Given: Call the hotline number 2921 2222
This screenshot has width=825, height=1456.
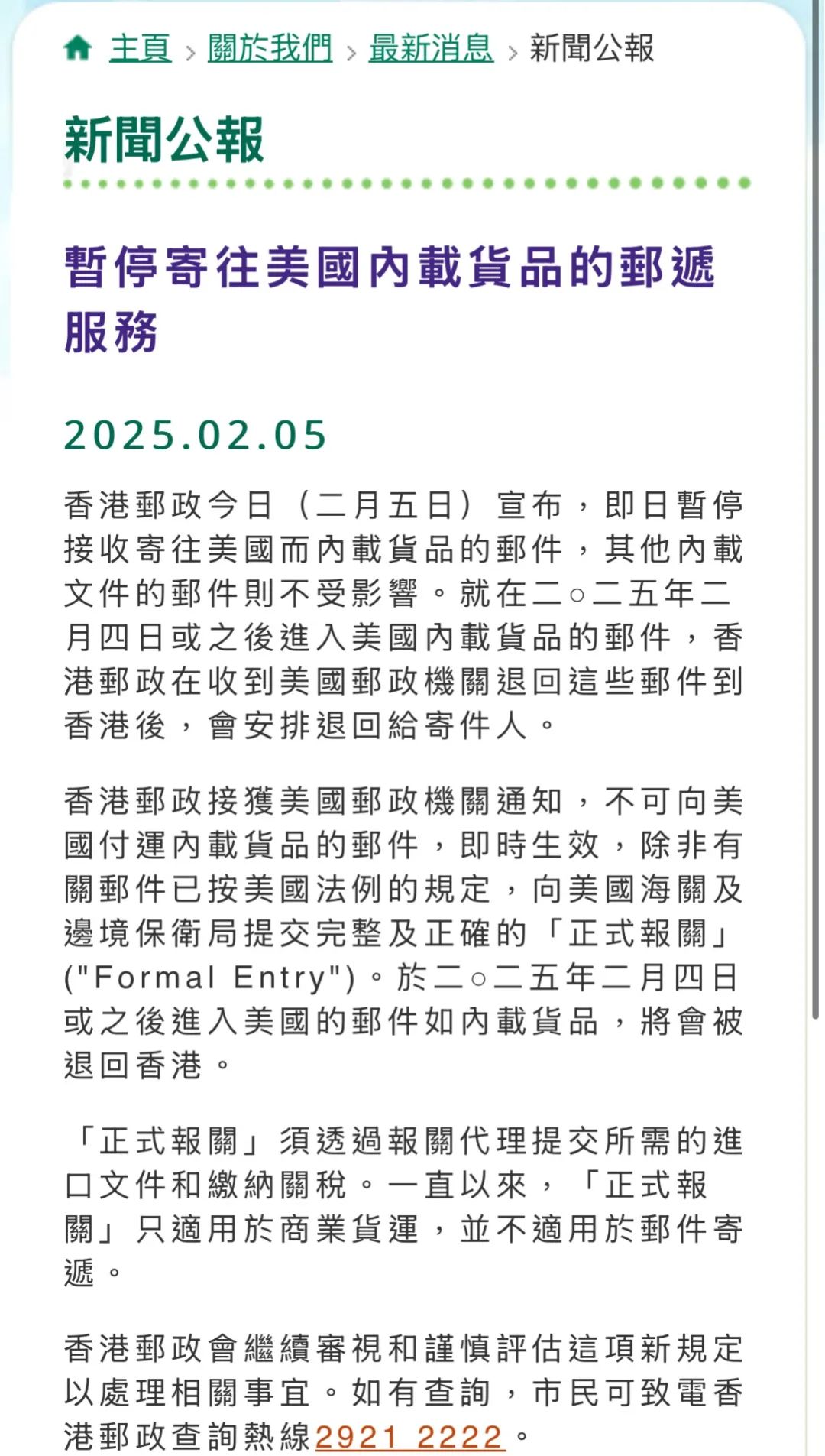Looking at the screenshot, I should [409, 1437].
